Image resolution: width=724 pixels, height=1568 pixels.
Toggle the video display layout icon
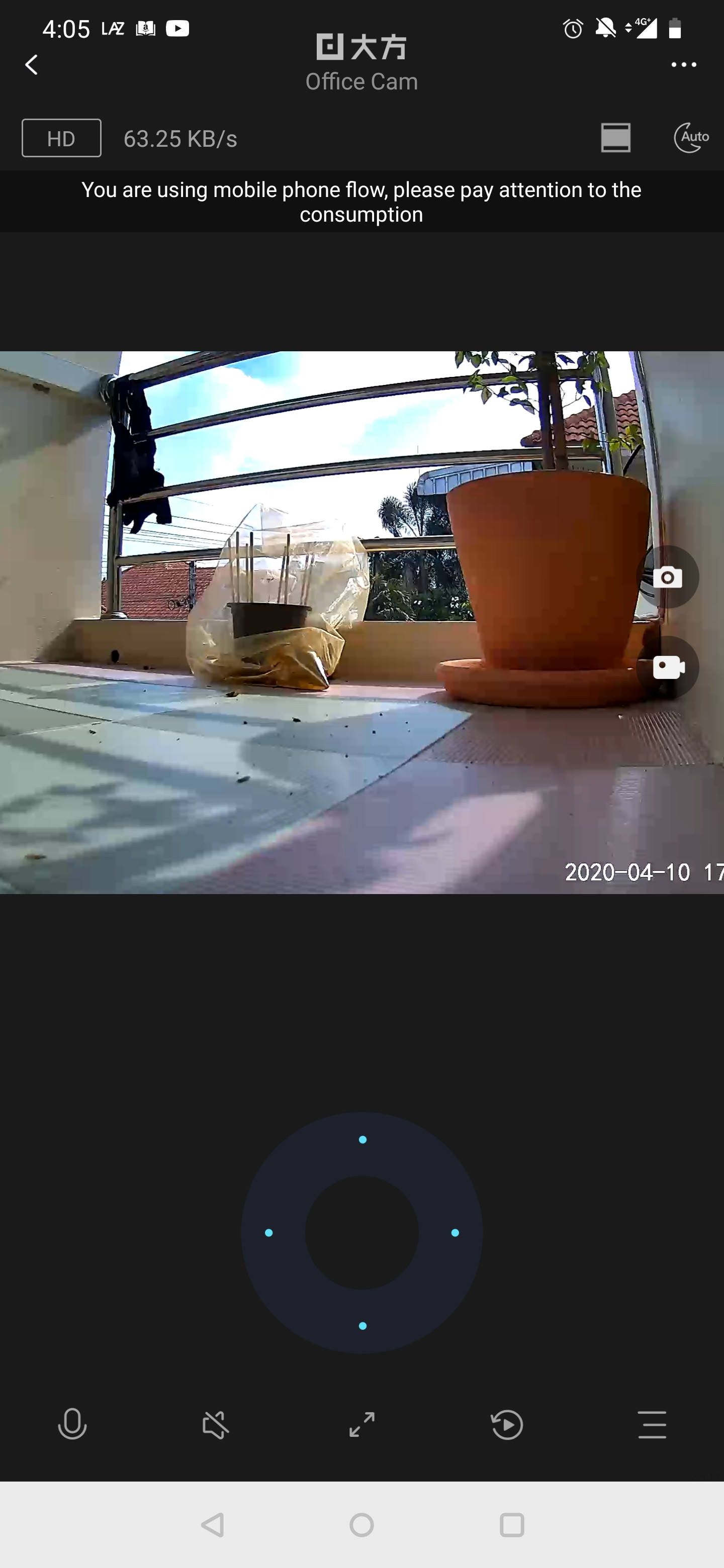615,138
